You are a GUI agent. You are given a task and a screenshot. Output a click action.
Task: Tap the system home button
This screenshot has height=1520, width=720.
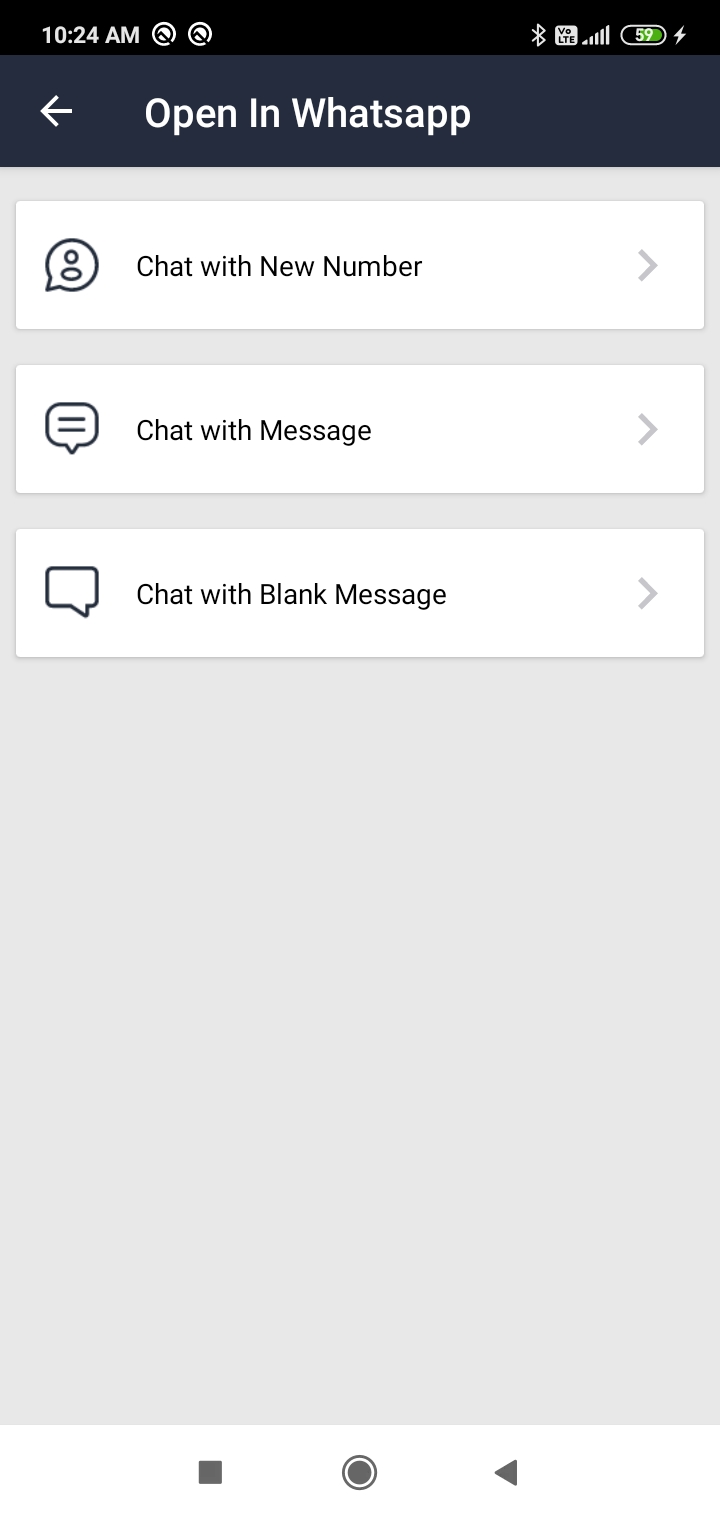pyautogui.click(x=359, y=1472)
